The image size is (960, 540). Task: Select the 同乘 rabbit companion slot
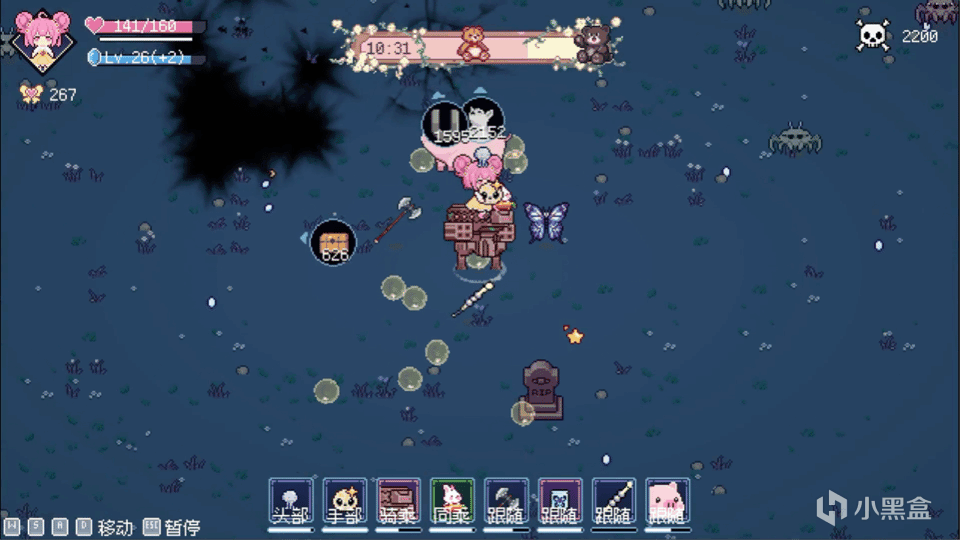(452, 502)
